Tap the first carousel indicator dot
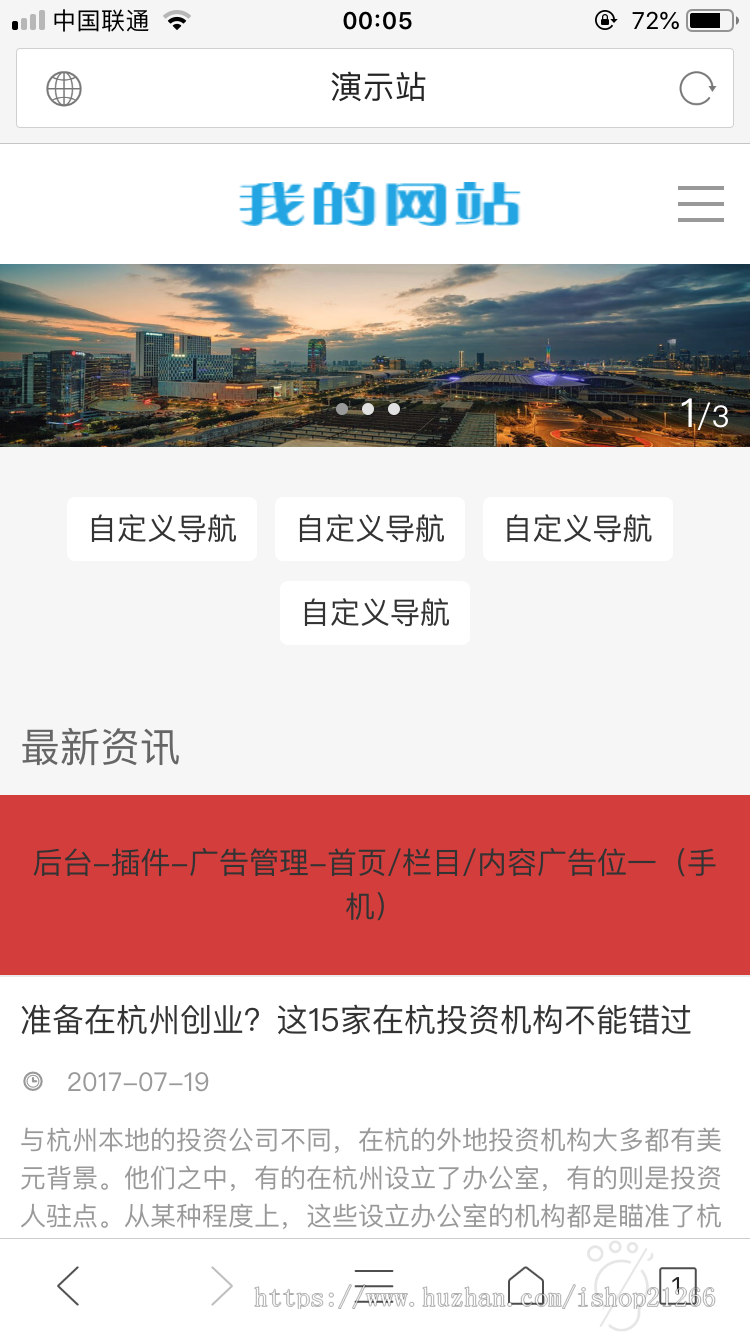The height and width of the screenshot is (1334, 750). [341, 409]
